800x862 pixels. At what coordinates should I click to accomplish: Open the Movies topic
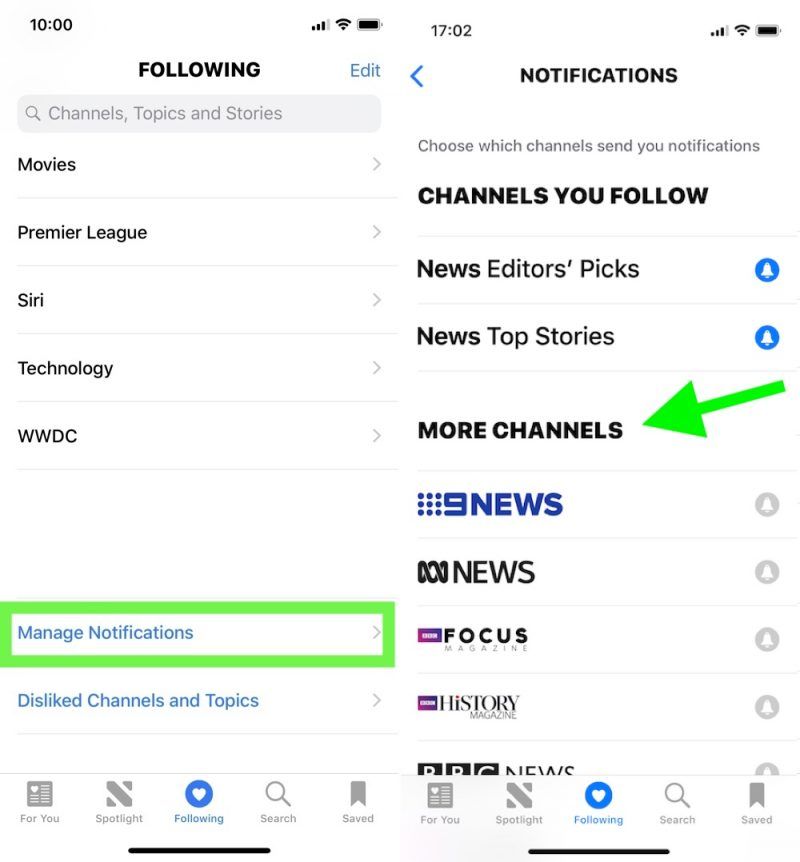pos(199,164)
